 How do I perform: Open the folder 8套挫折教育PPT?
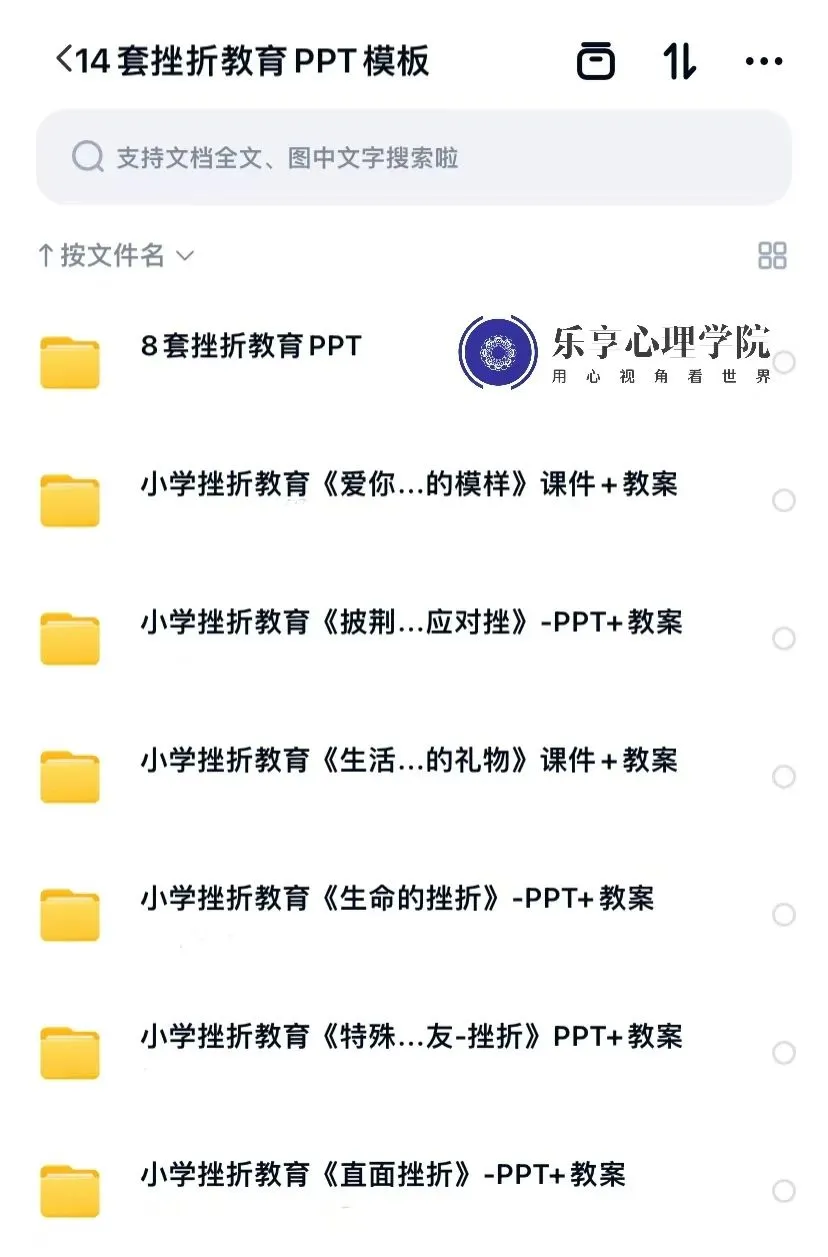click(x=250, y=347)
